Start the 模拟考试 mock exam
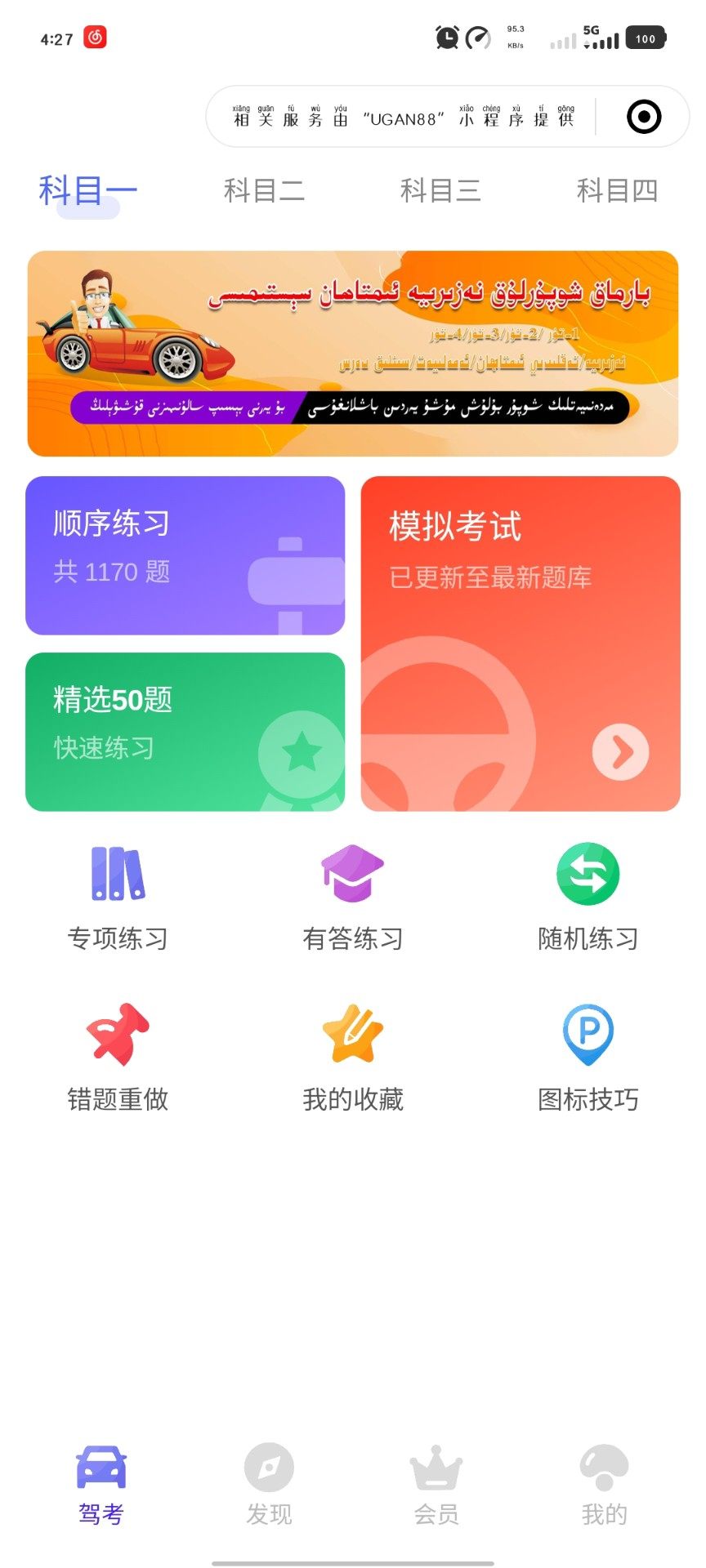 521,644
